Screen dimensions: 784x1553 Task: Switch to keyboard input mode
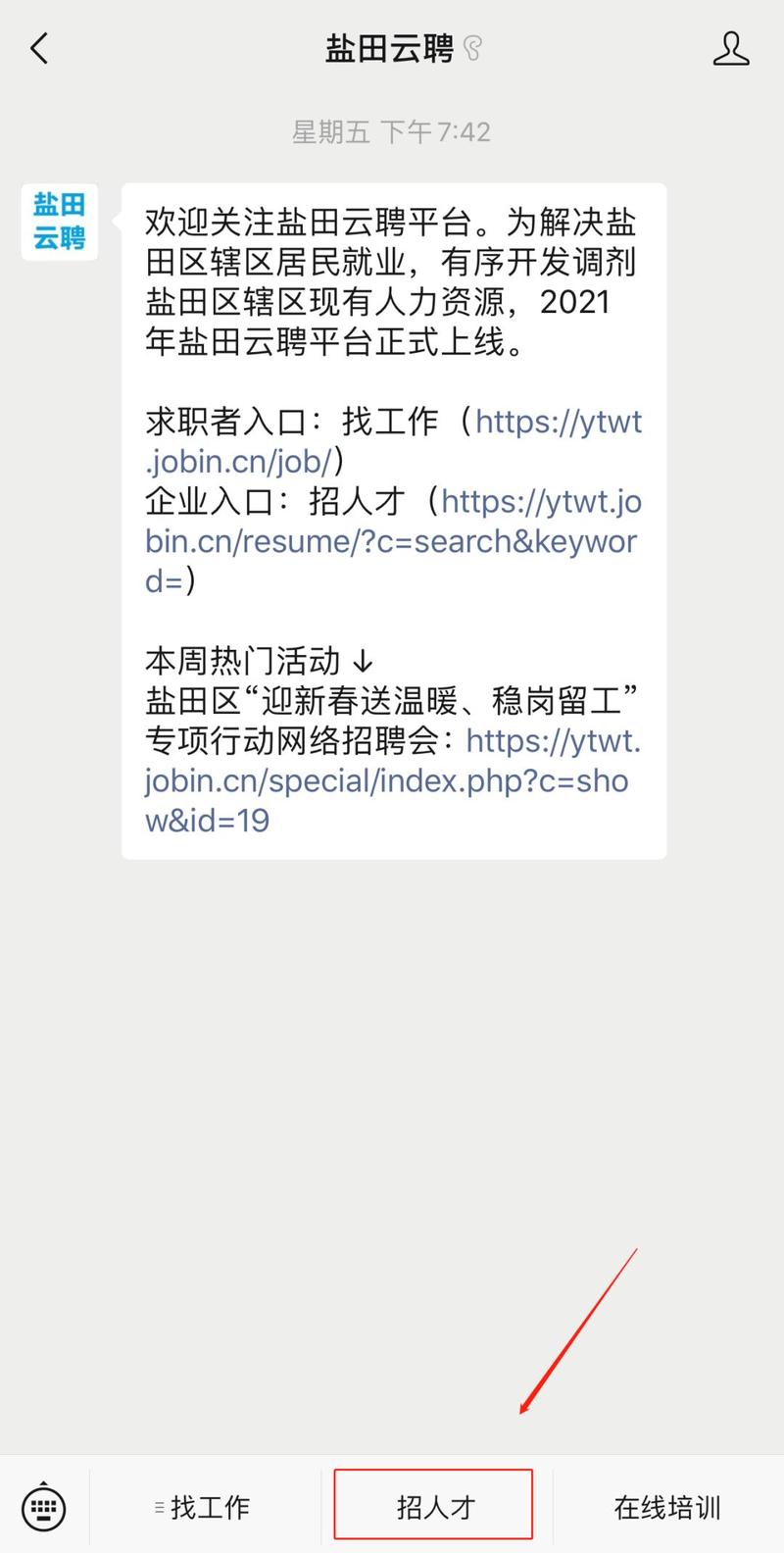coord(44,1506)
